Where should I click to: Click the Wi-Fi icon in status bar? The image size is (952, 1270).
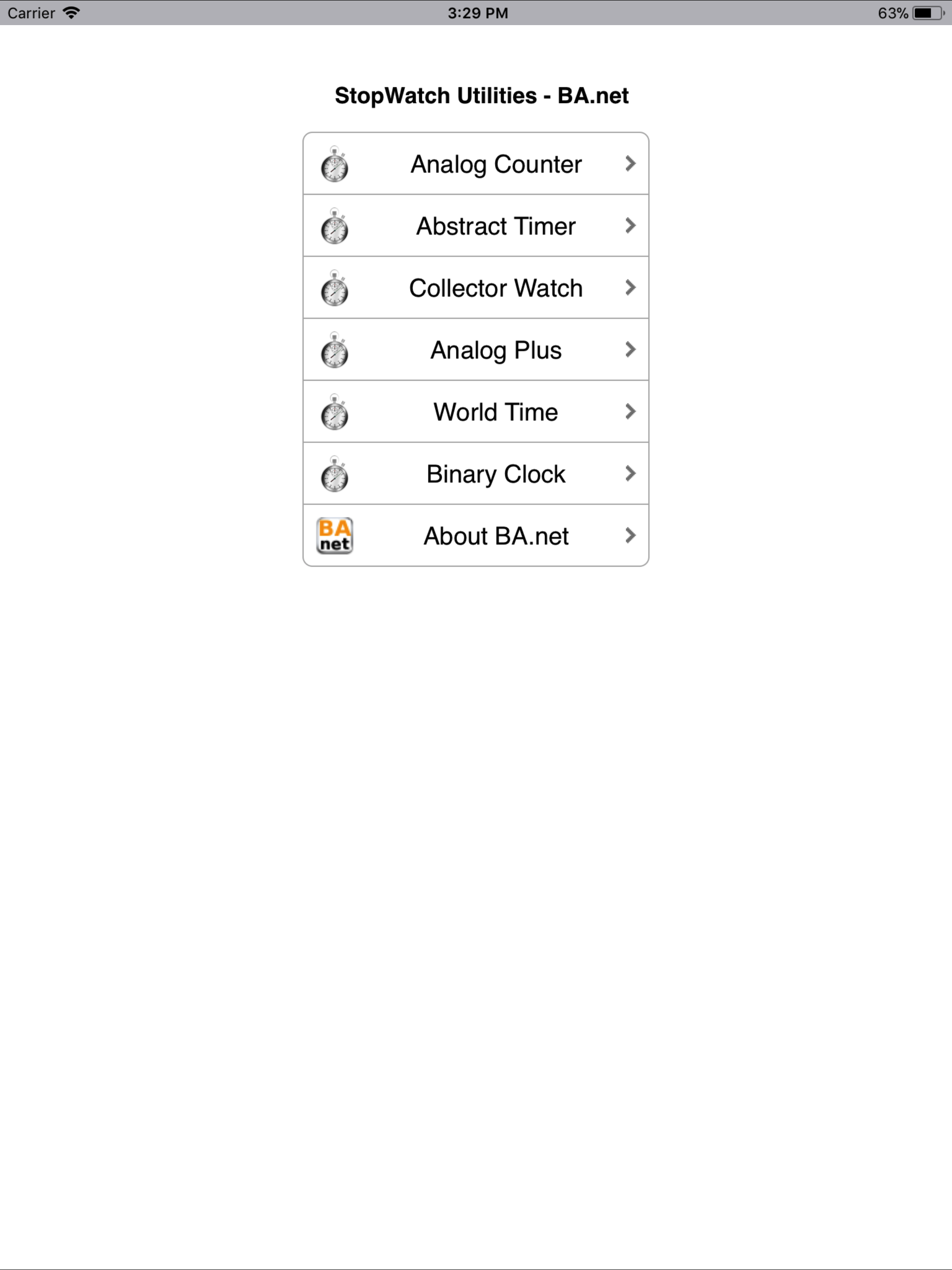tap(71, 13)
